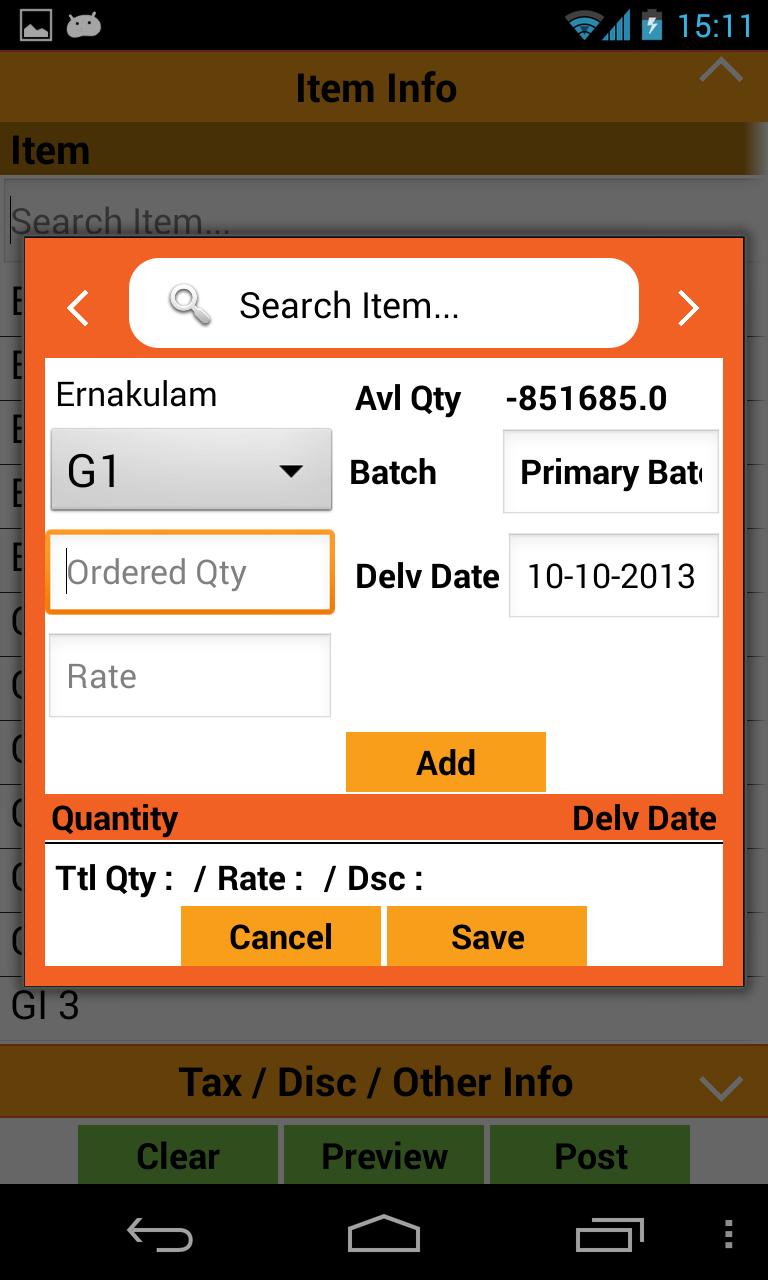Collapse the Item Info section using upward chevron
The height and width of the screenshot is (1280, 768).
click(722, 70)
